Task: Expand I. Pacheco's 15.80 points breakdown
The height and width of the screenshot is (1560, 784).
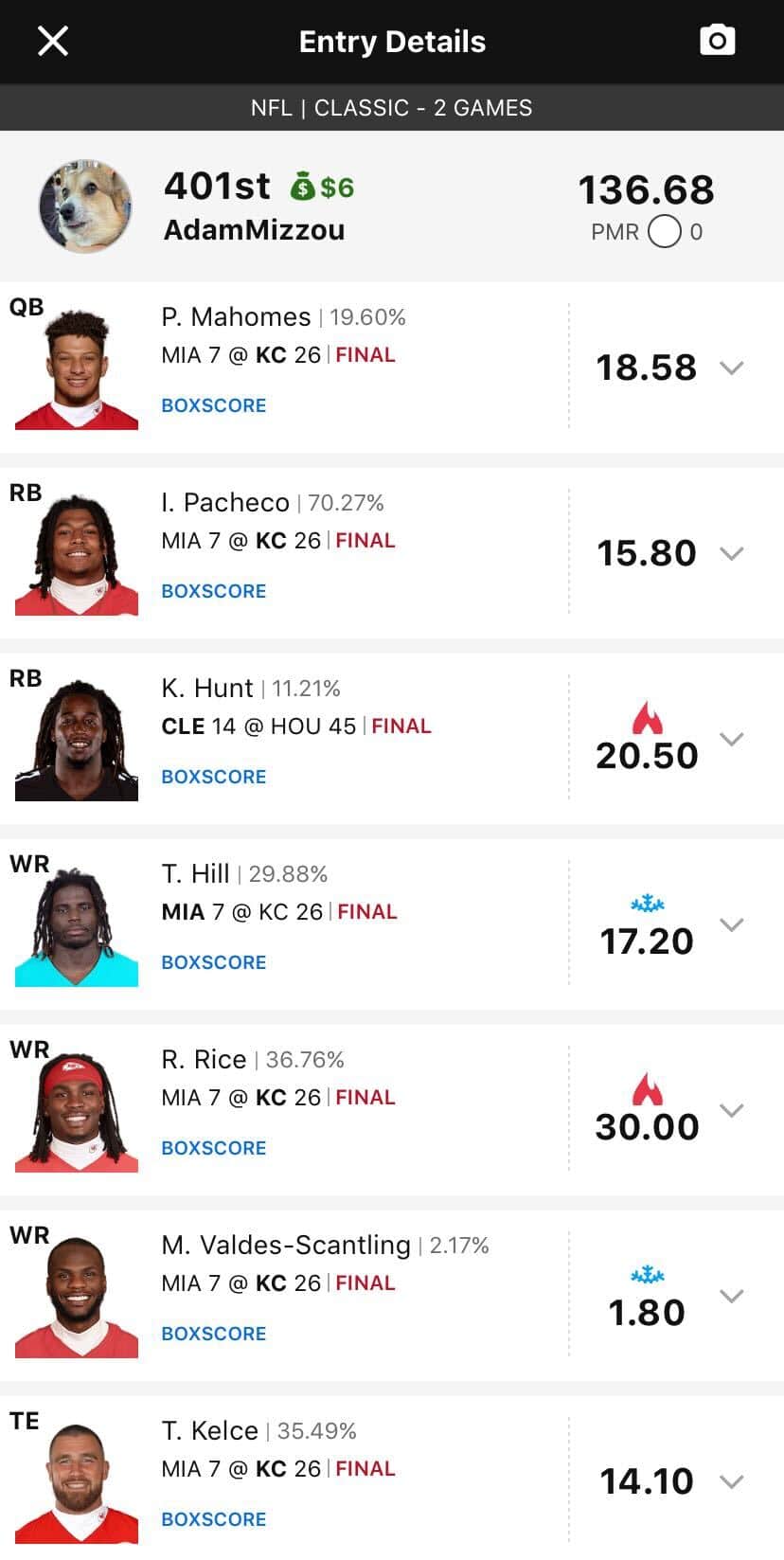Action: point(731,553)
